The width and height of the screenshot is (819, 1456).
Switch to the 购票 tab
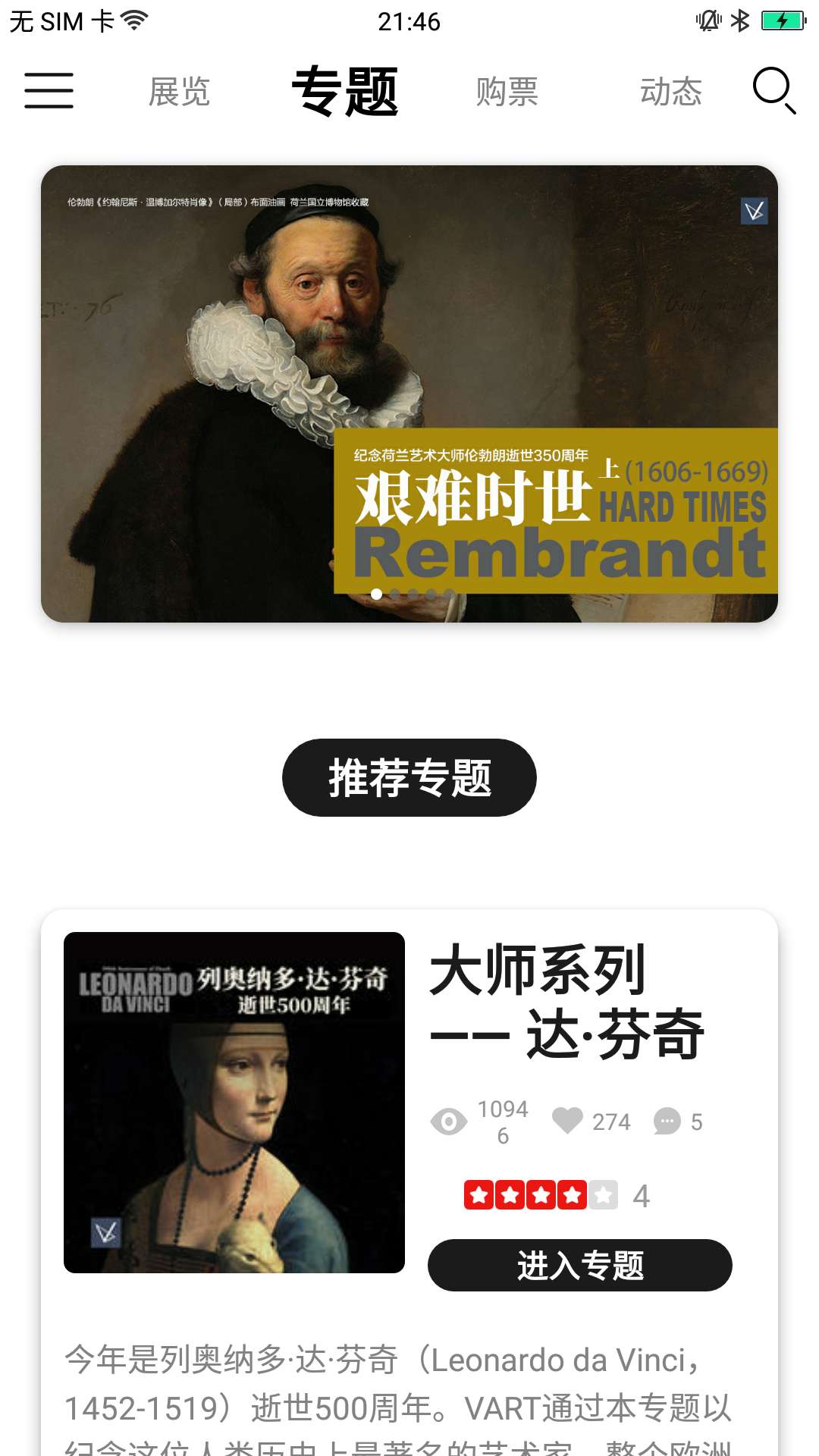(x=507, y=92)
